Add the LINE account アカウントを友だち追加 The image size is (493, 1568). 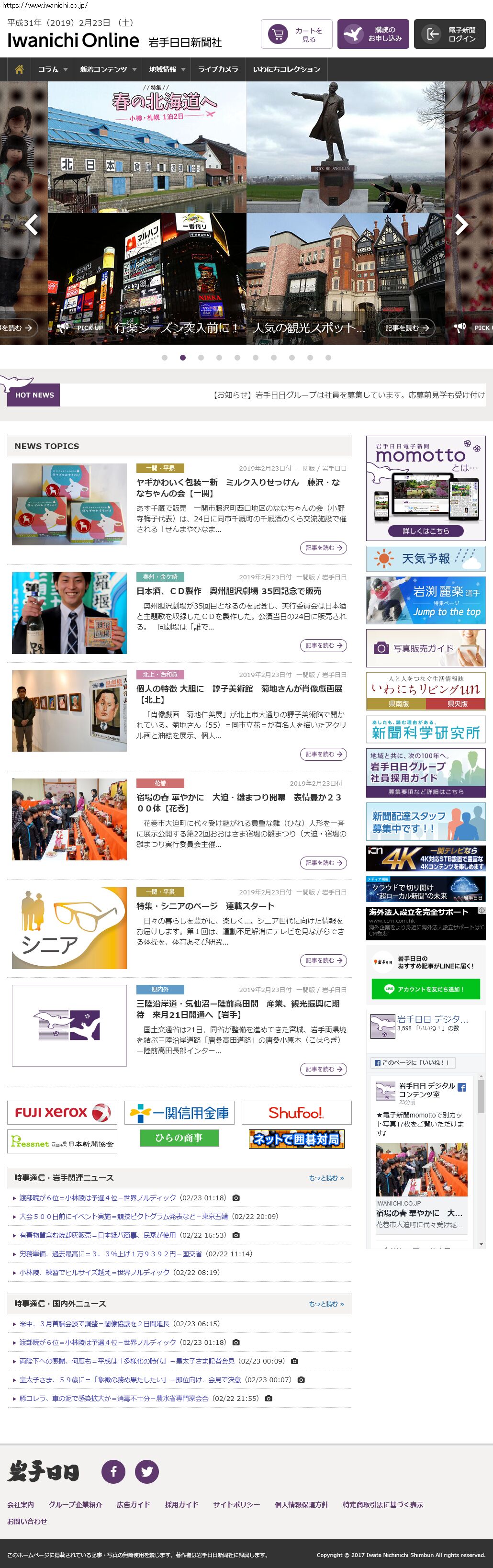(426, 989)
